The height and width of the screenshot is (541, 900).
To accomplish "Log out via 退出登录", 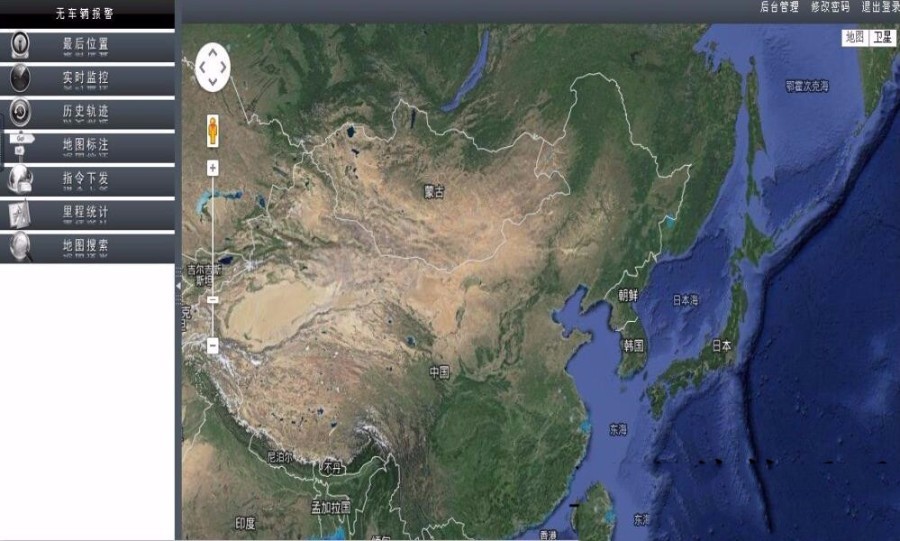I will point(879,7).
